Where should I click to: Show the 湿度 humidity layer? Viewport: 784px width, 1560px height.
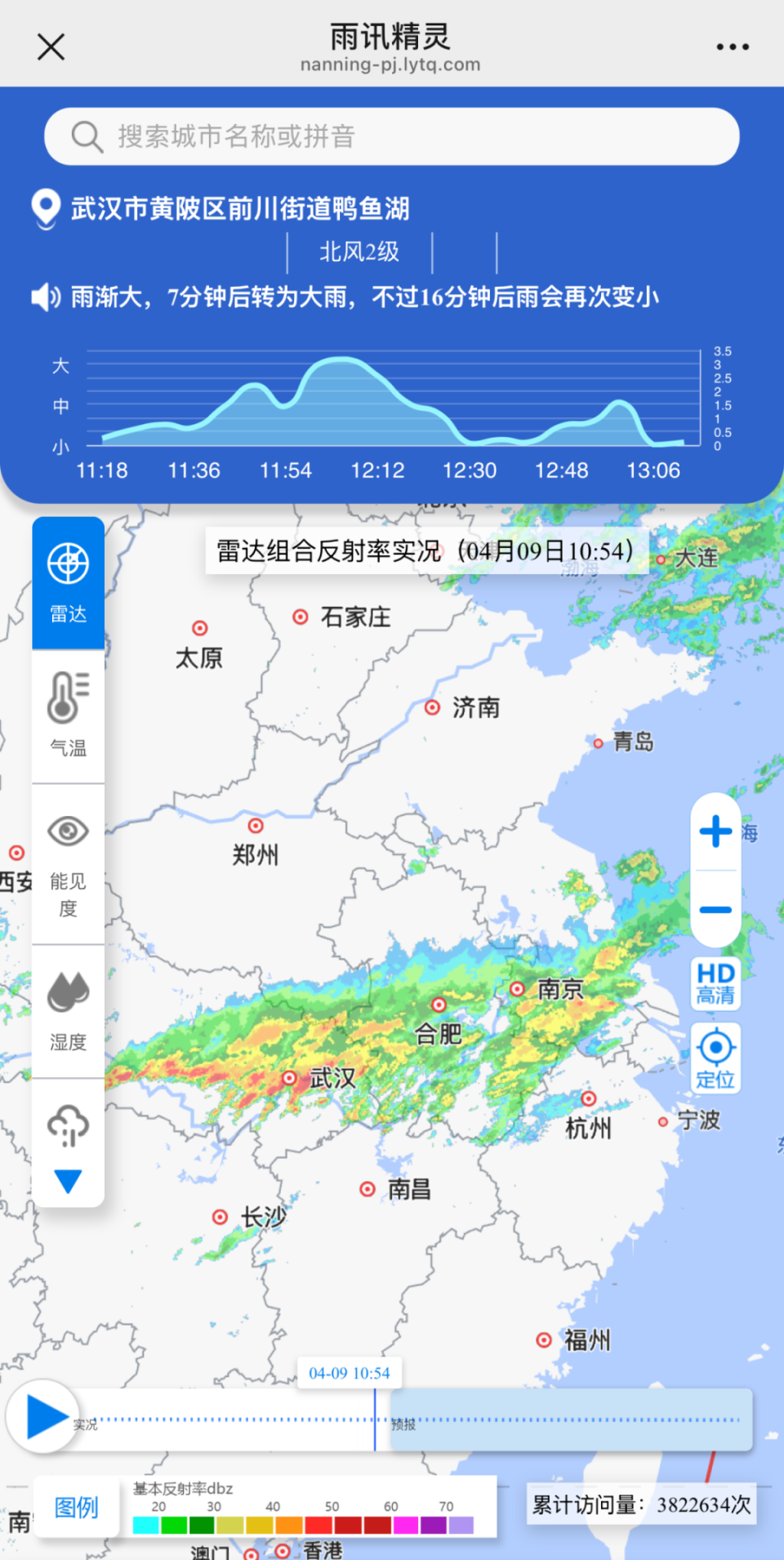pos(68,995)
